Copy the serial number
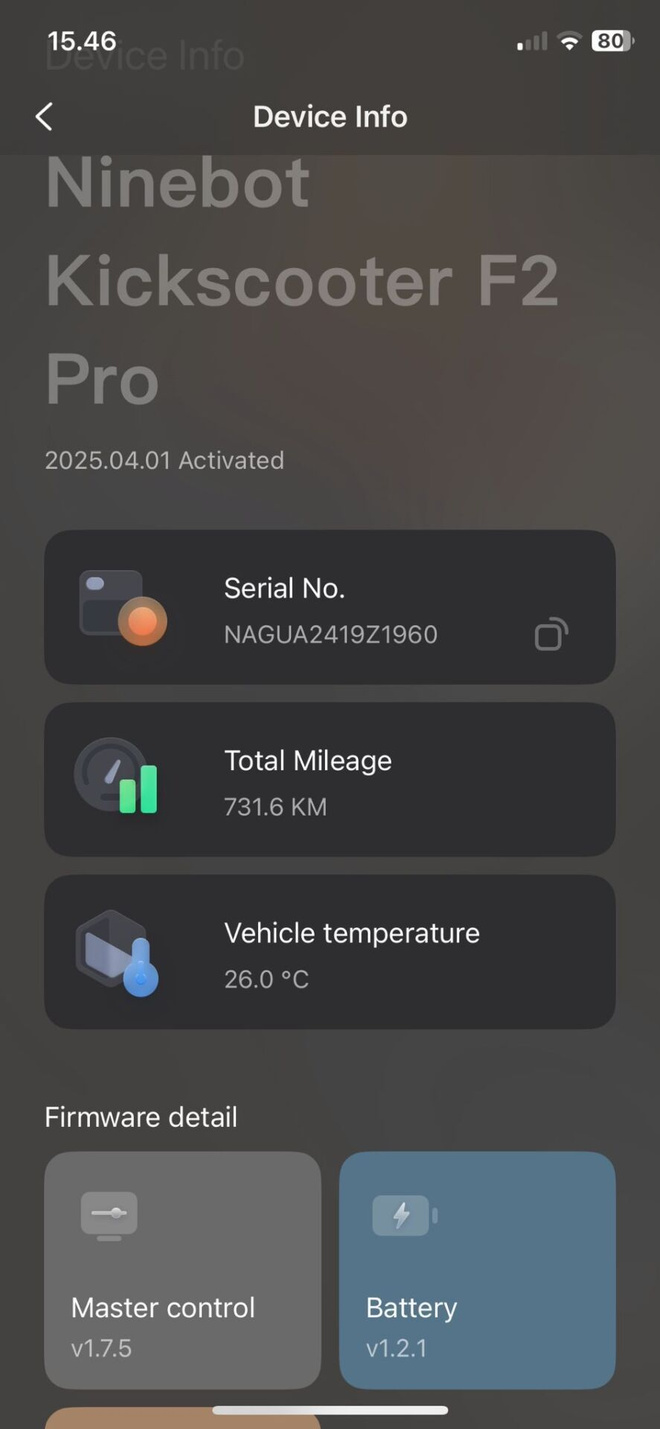Image resolution: width=660 pixels, height=1429 pixels. click(551, 634)
